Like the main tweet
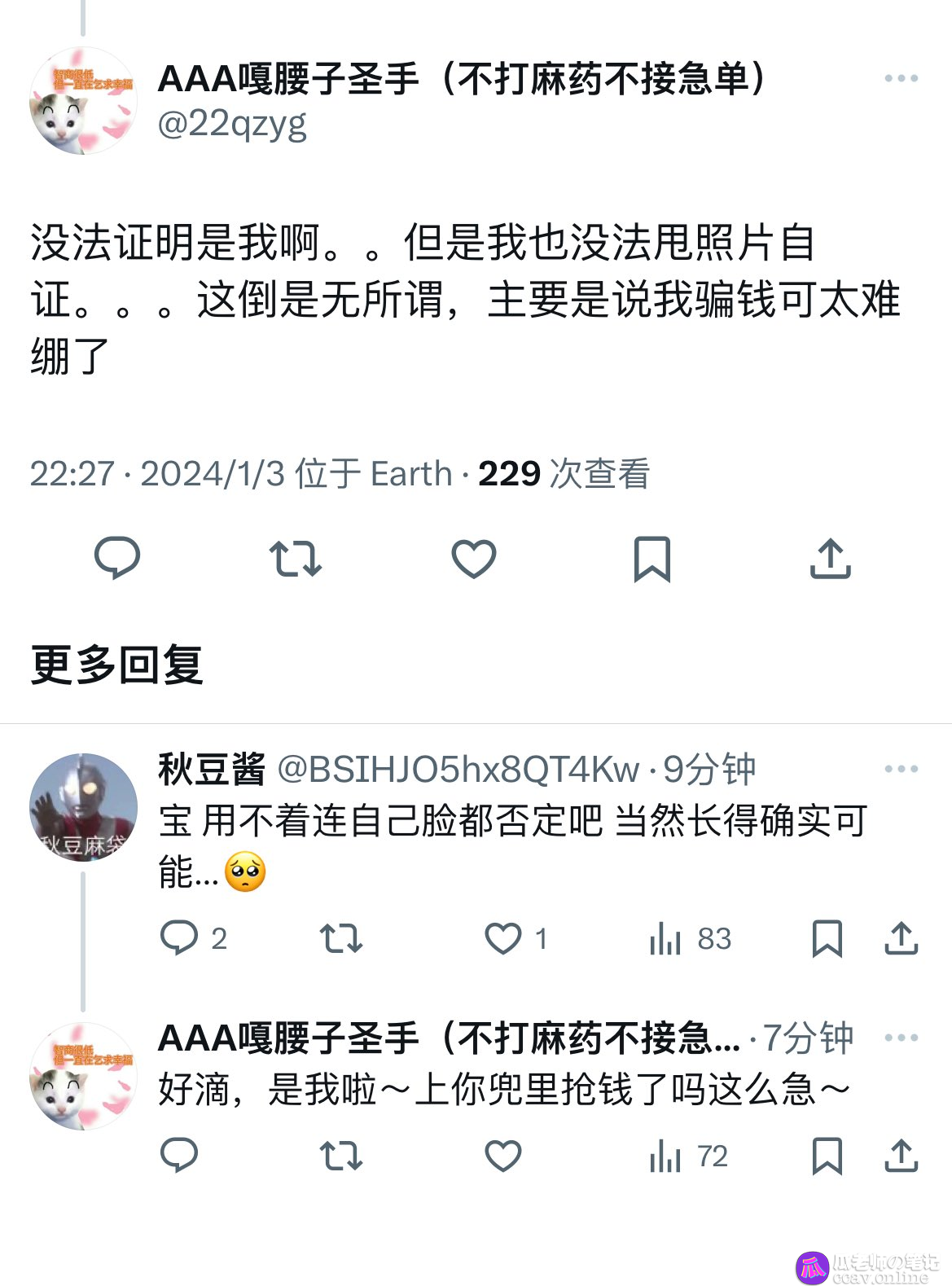The image size is (952, 1286). point(474,559)
